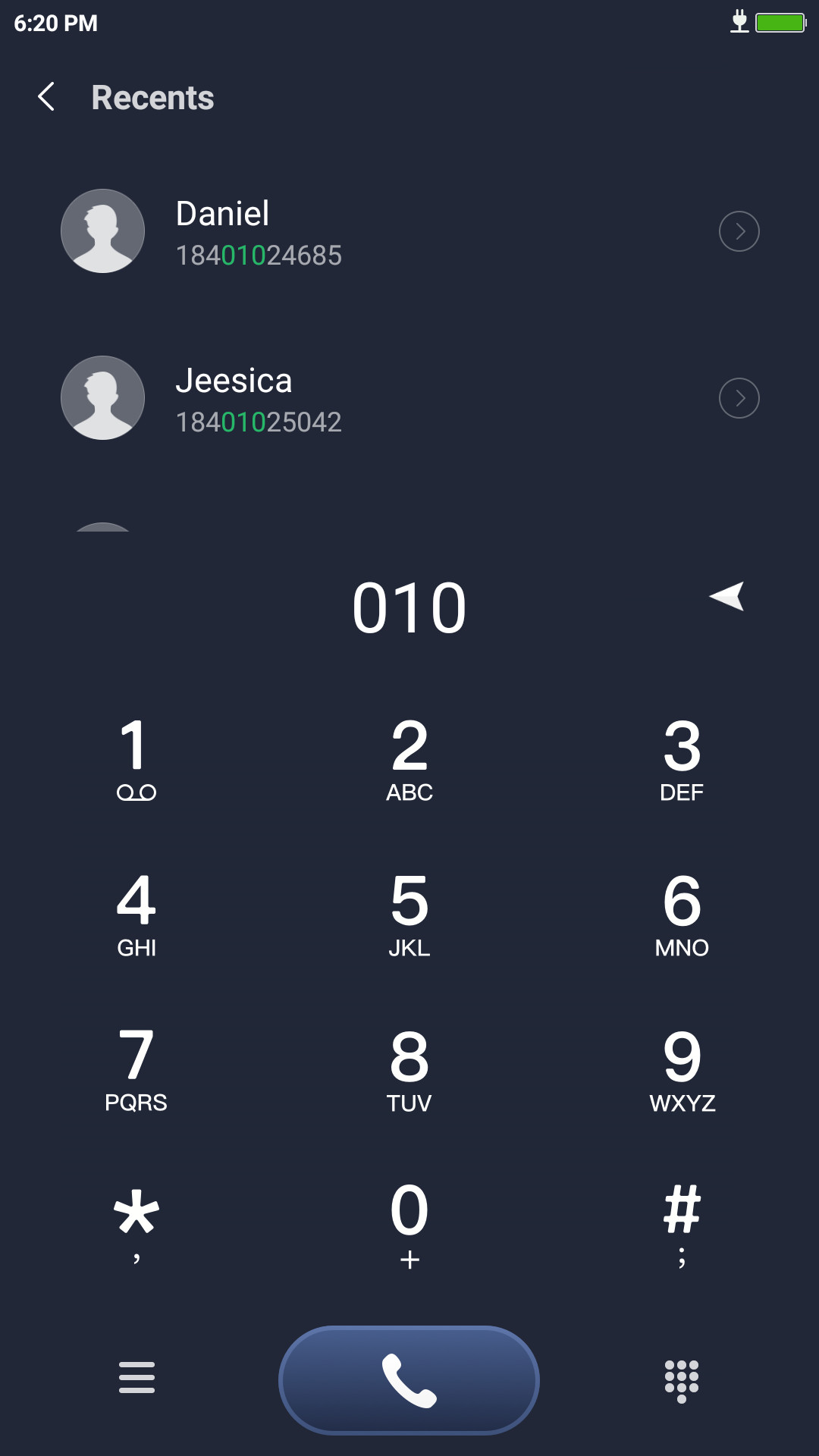The height and width of the screenshot is (1456, 819).
Task: Tap the 4 GHI key
Action: coord(136,915)
